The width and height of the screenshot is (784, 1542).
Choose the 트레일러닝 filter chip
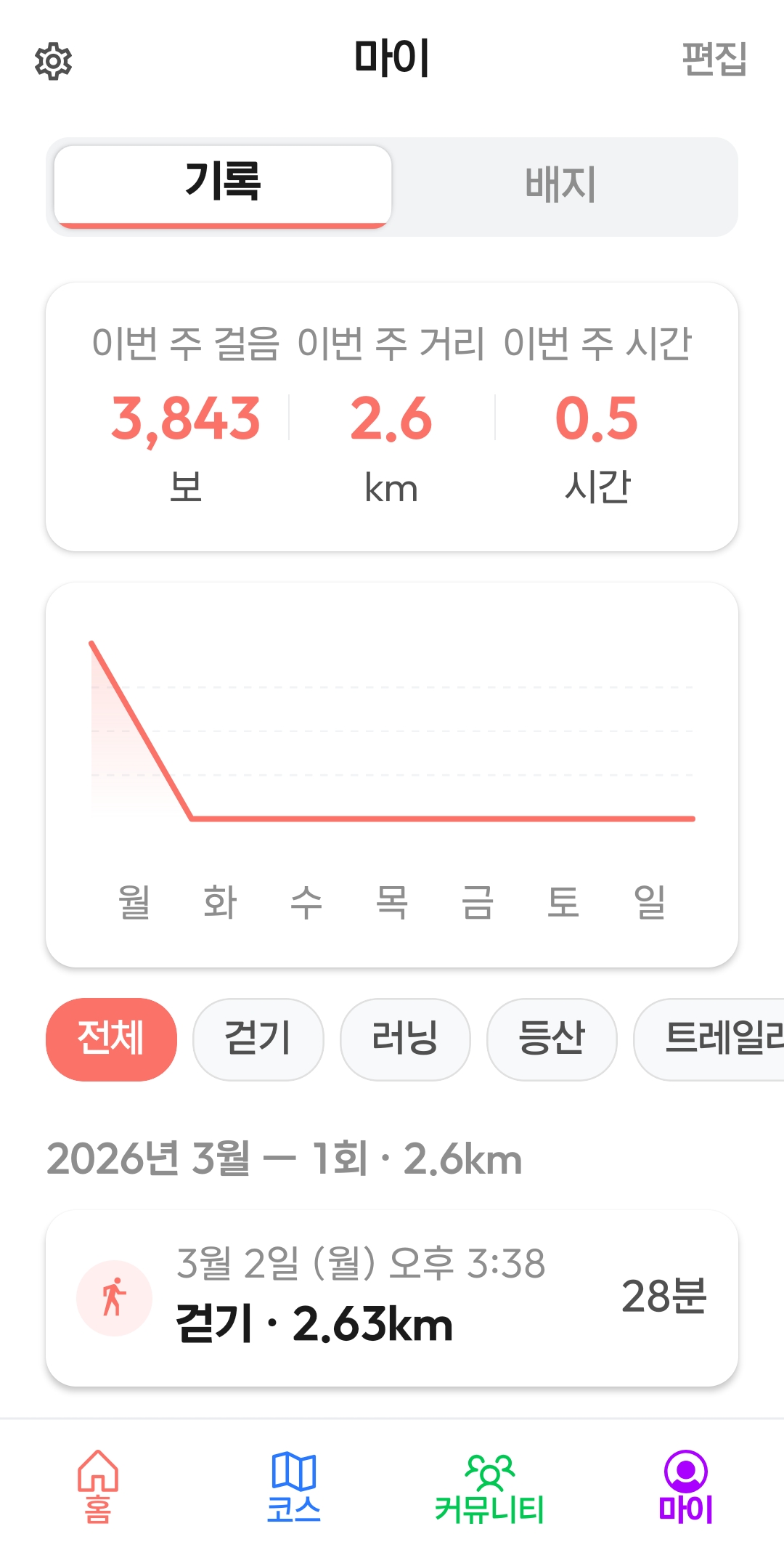click(711, 1039)
